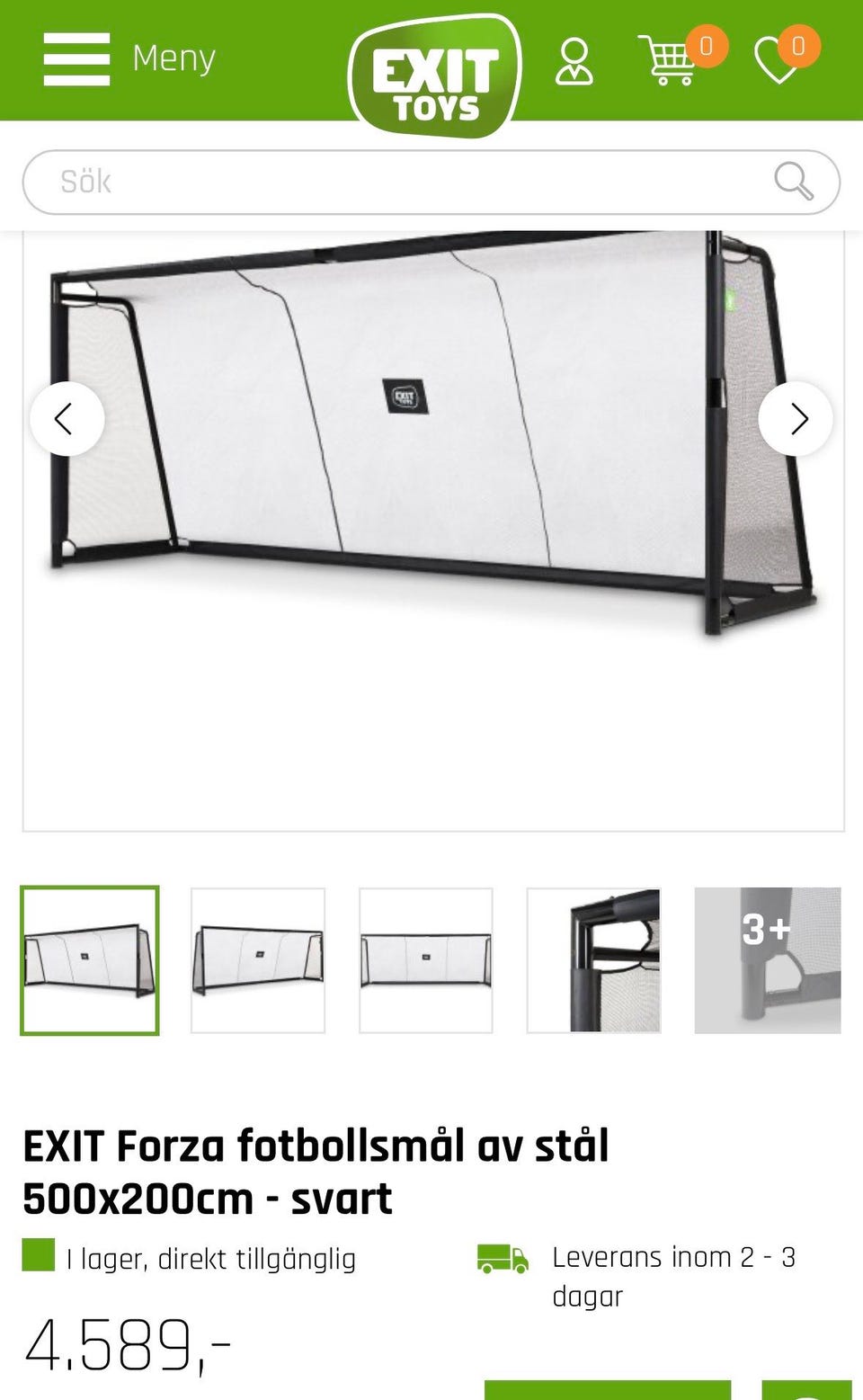The height and width of the screenshot is (1400, 863).
Task: Open the wishlist heart icon
Action: click(x=778, y=61)
